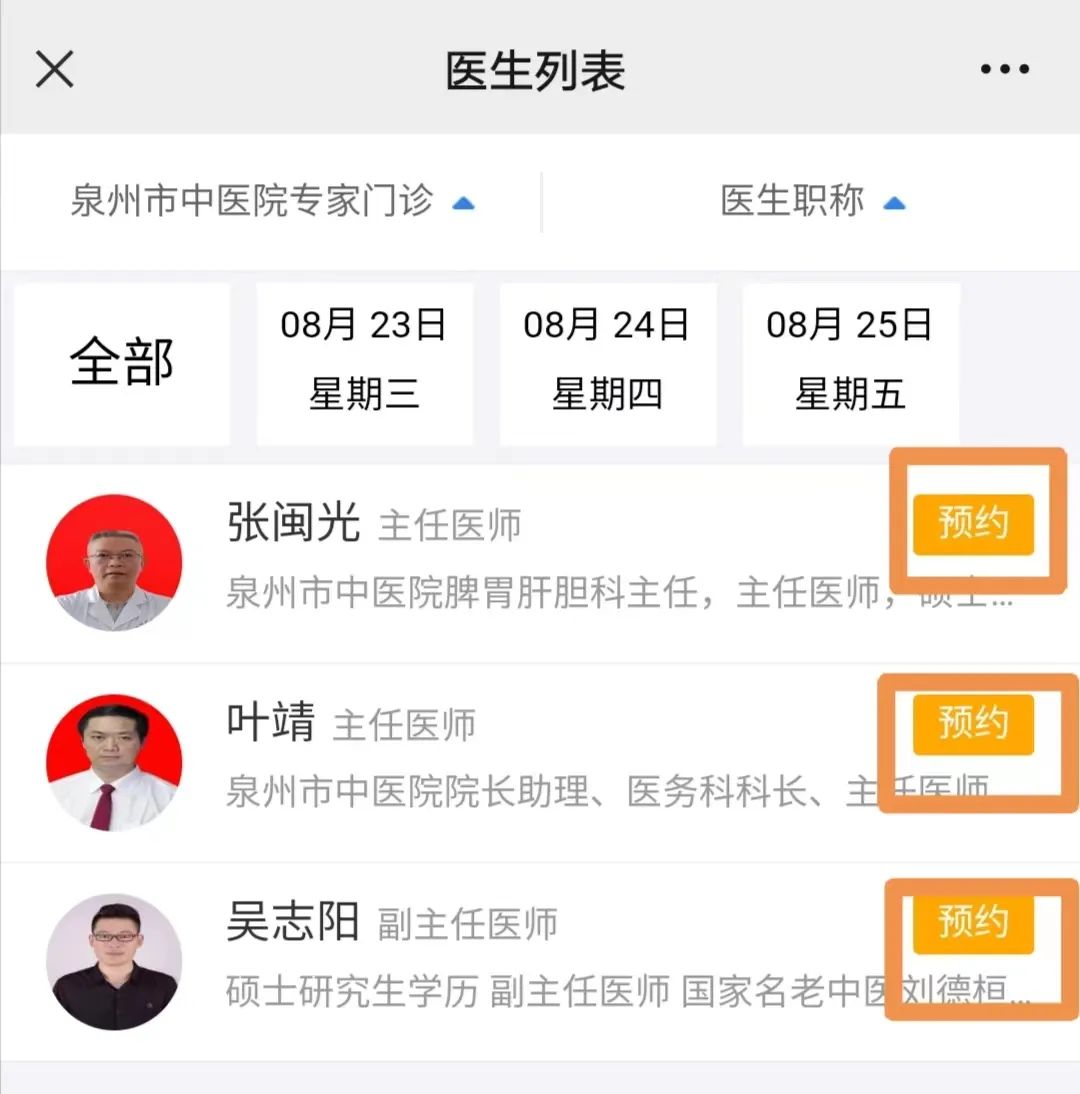Close the 医生列表 page
The width and height of the screenshot is (1080, 1094).
(x=54, y=70)
